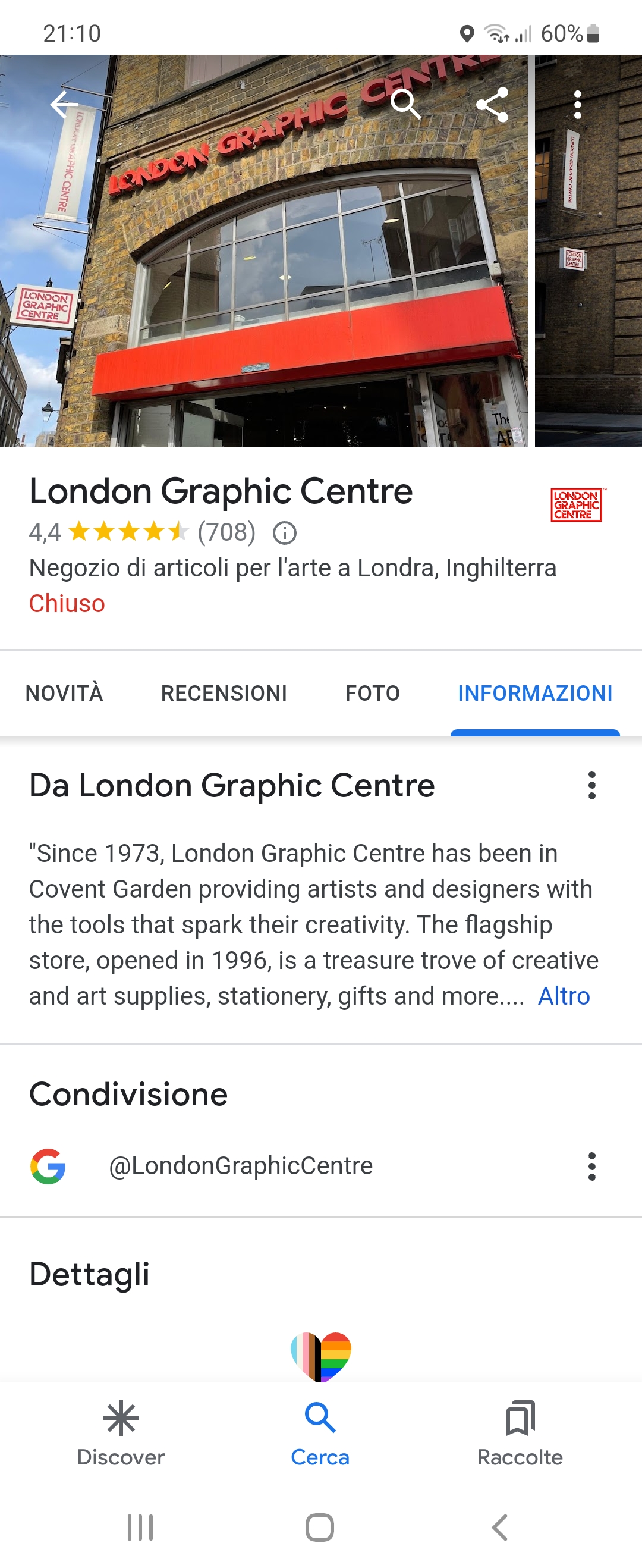The height and width of the screenshot is (1568, 642).
Task: Open the Cerca tab in bottom navigation
Action: 320,1434
